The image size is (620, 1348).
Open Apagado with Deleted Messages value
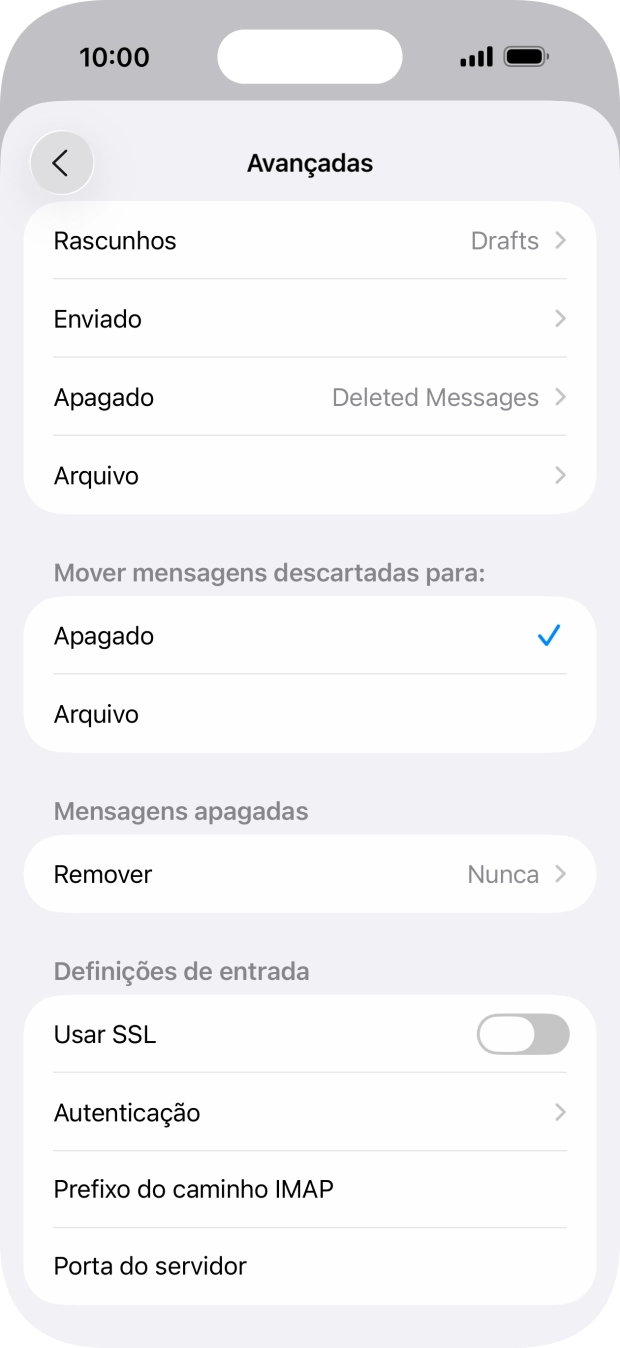pos(310,398)
